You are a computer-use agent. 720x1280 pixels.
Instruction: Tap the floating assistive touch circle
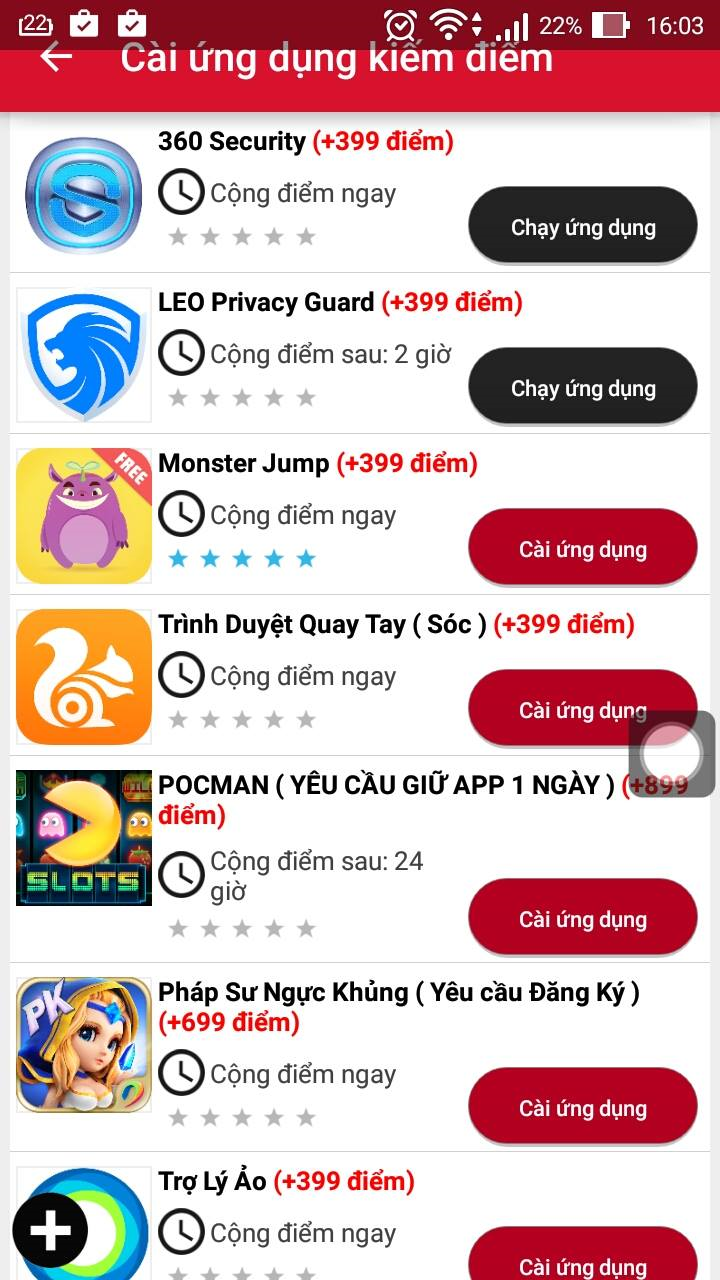coord(671,755)
